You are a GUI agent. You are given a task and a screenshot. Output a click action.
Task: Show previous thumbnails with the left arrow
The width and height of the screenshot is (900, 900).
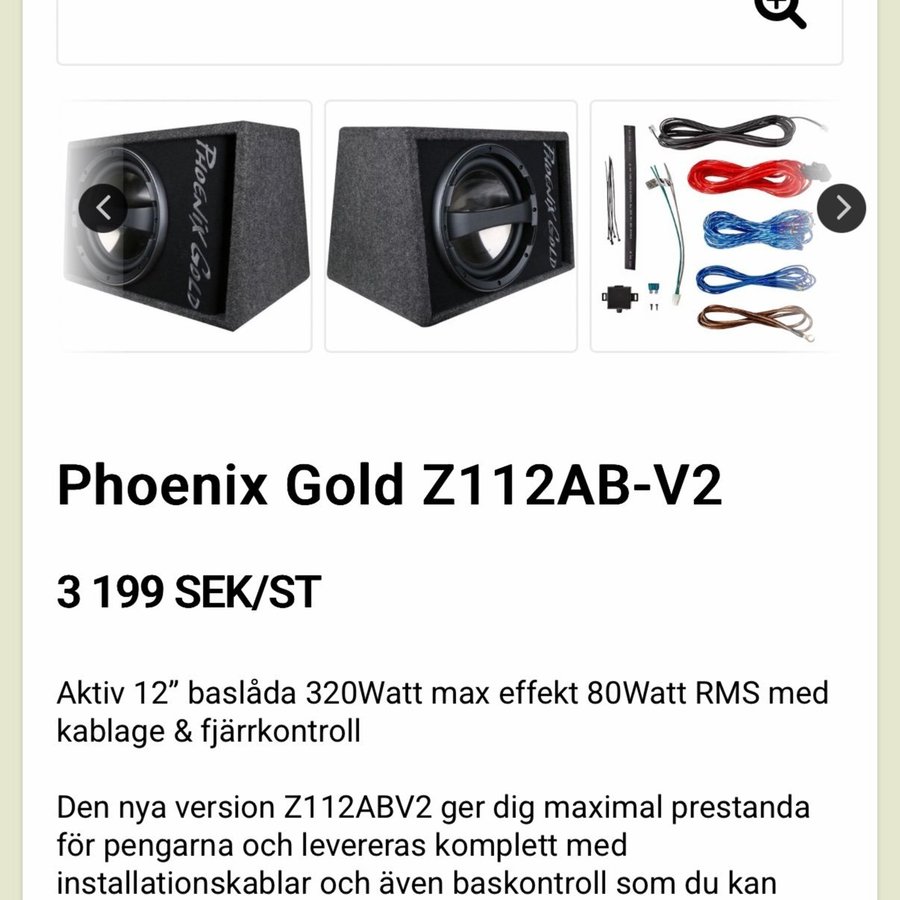[x=103, y=208]
